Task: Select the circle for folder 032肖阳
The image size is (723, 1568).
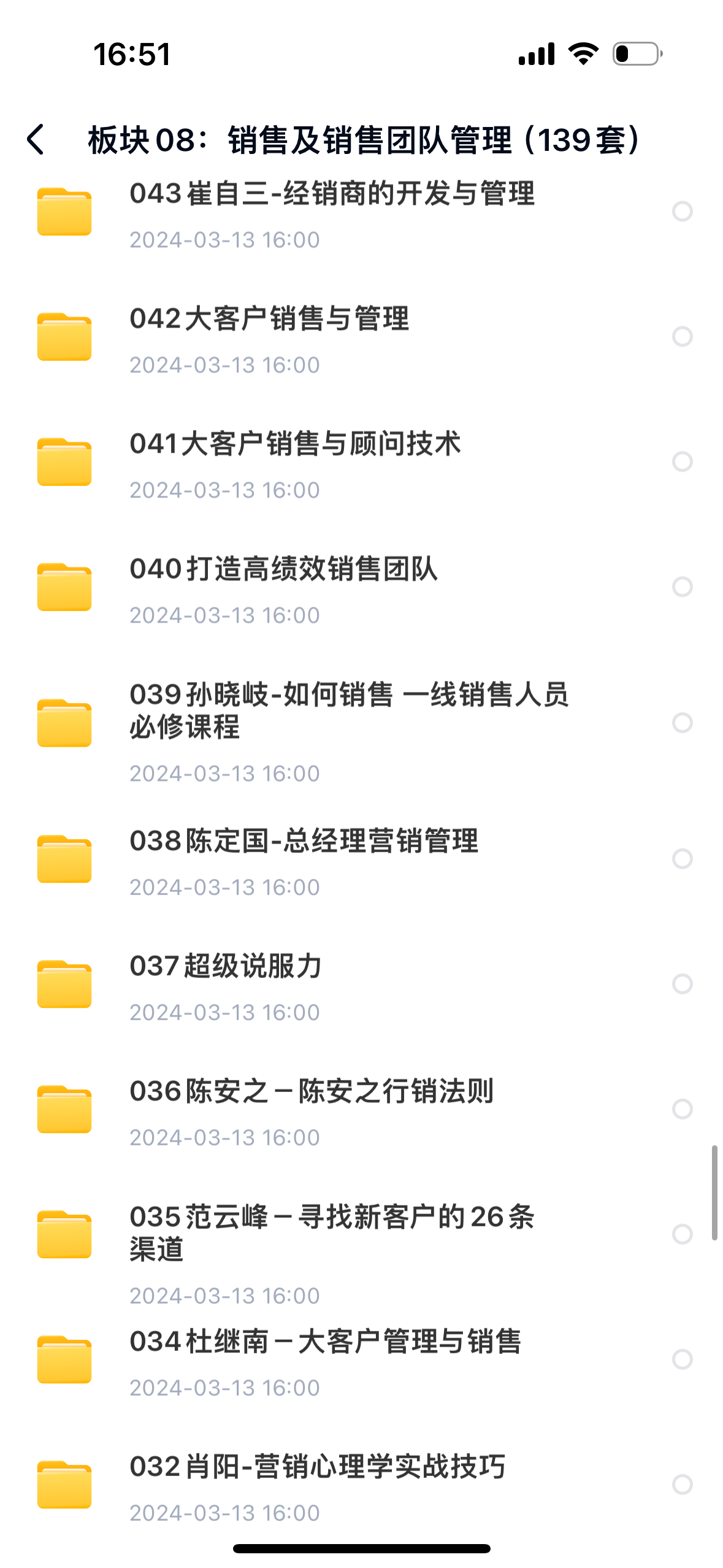Action: (682, 1485)
